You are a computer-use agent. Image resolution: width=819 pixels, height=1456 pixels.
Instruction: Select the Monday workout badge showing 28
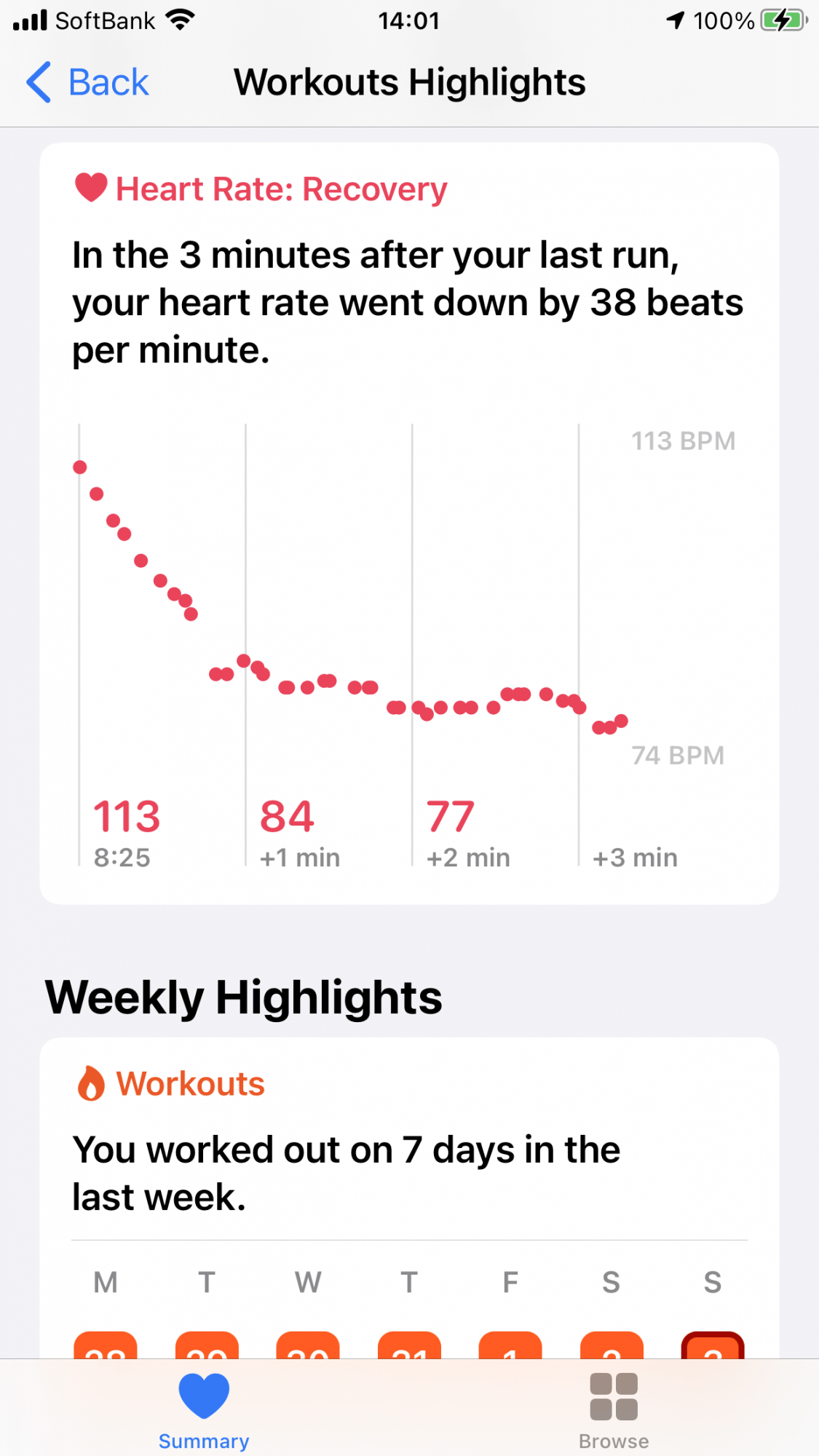click(105, 1354)
